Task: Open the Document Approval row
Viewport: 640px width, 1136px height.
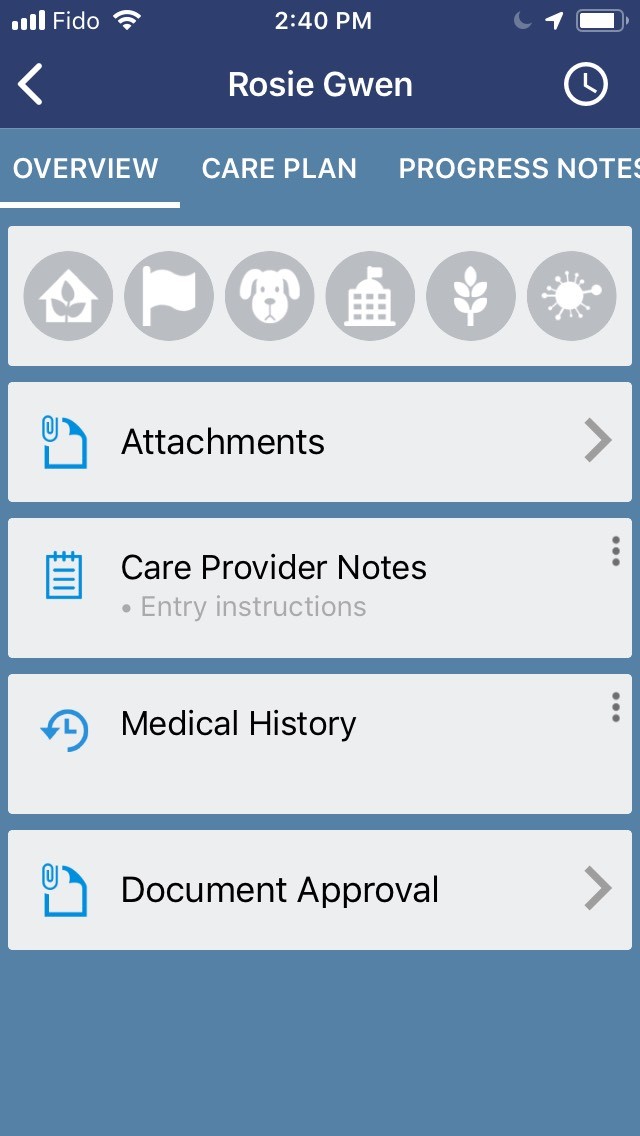Action: [320, 890]
